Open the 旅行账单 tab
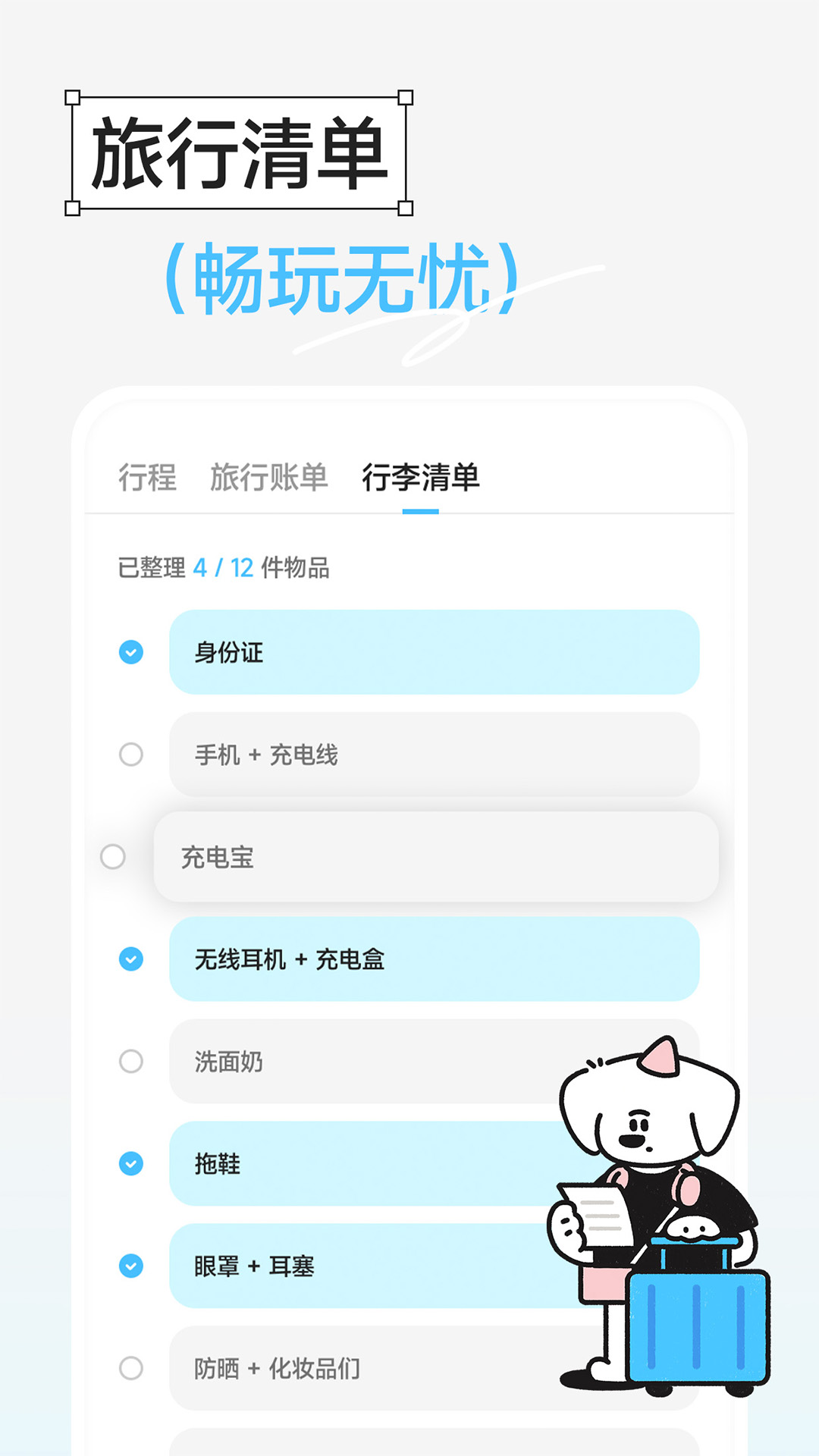Viewport: 819px width, 1456px height. pos(269,476)
